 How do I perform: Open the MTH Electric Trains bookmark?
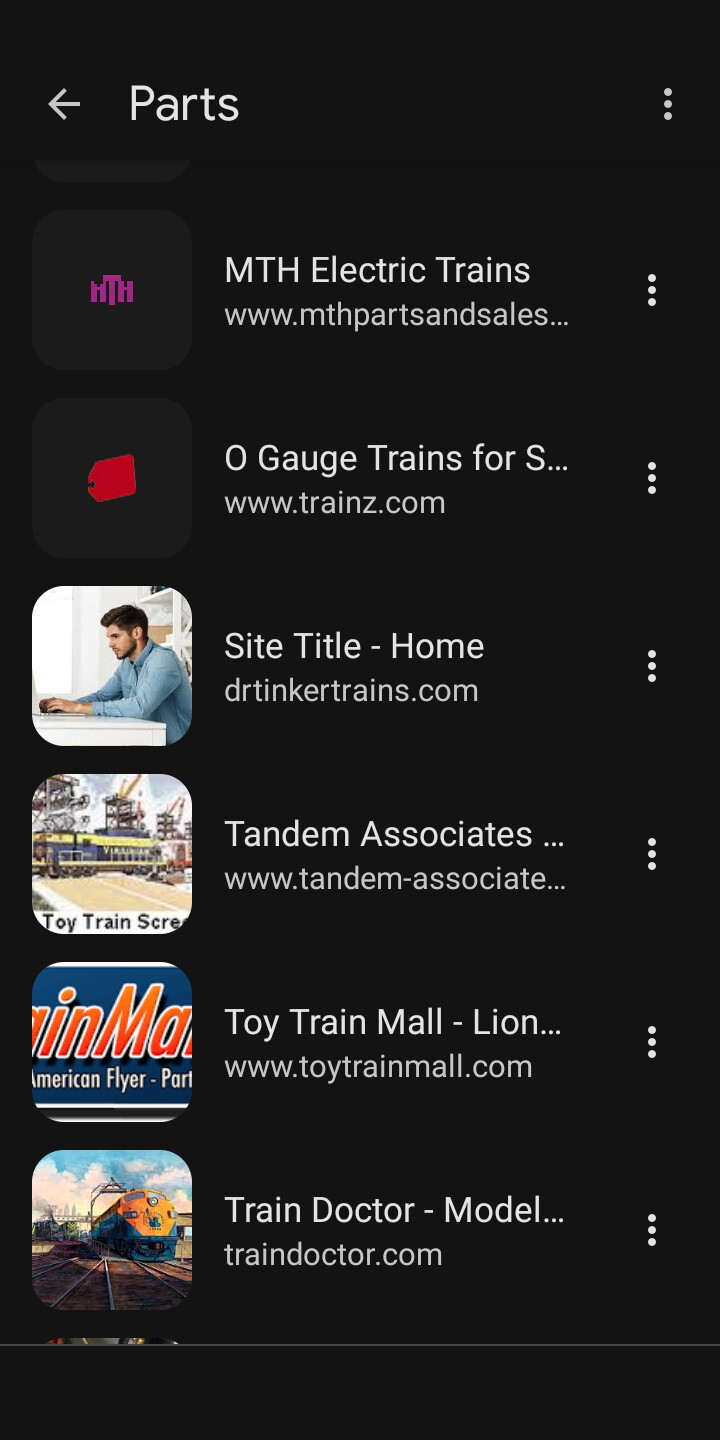click(x=396, y=290)
